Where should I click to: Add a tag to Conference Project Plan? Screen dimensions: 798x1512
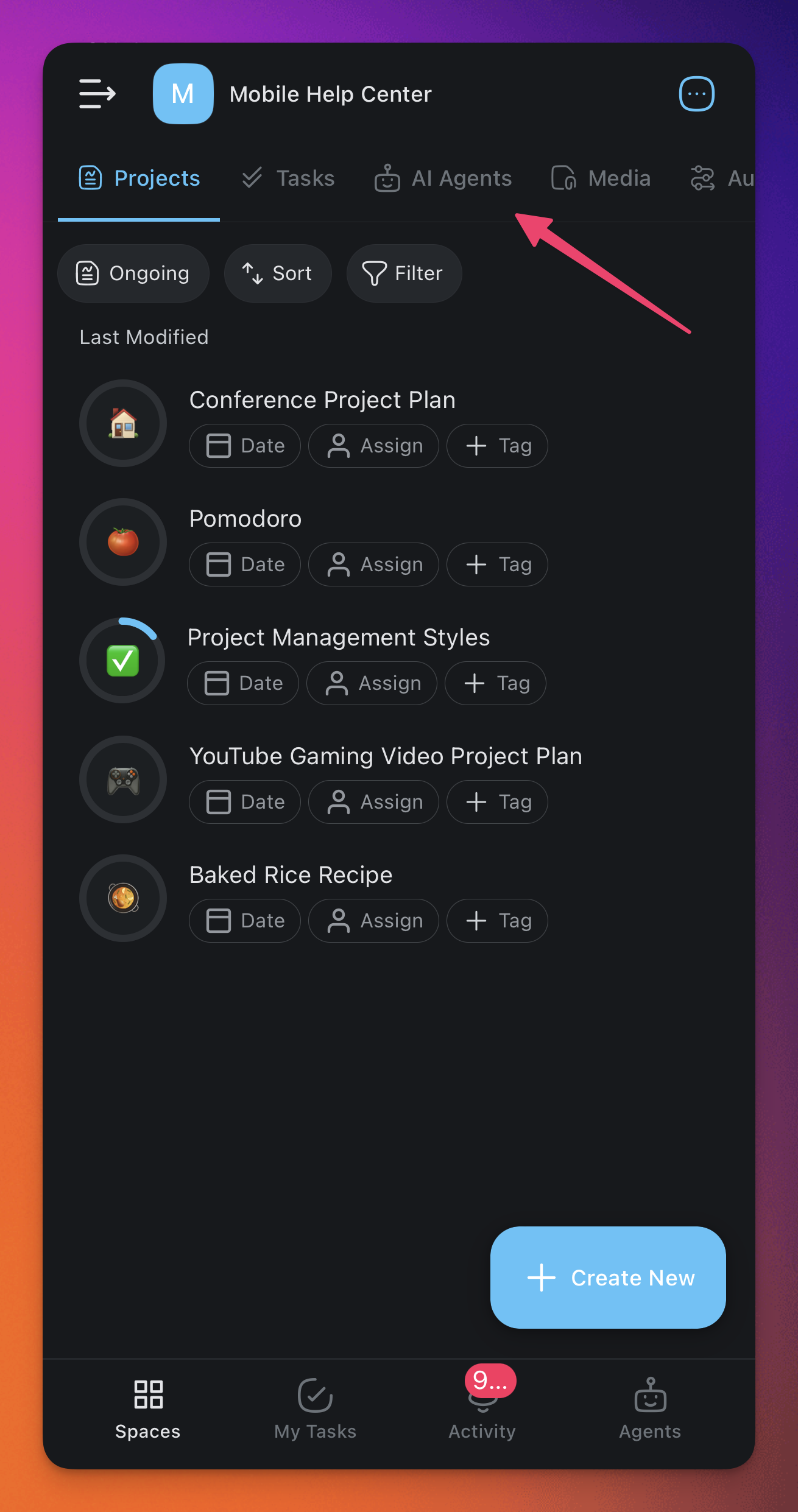point(497,446)
